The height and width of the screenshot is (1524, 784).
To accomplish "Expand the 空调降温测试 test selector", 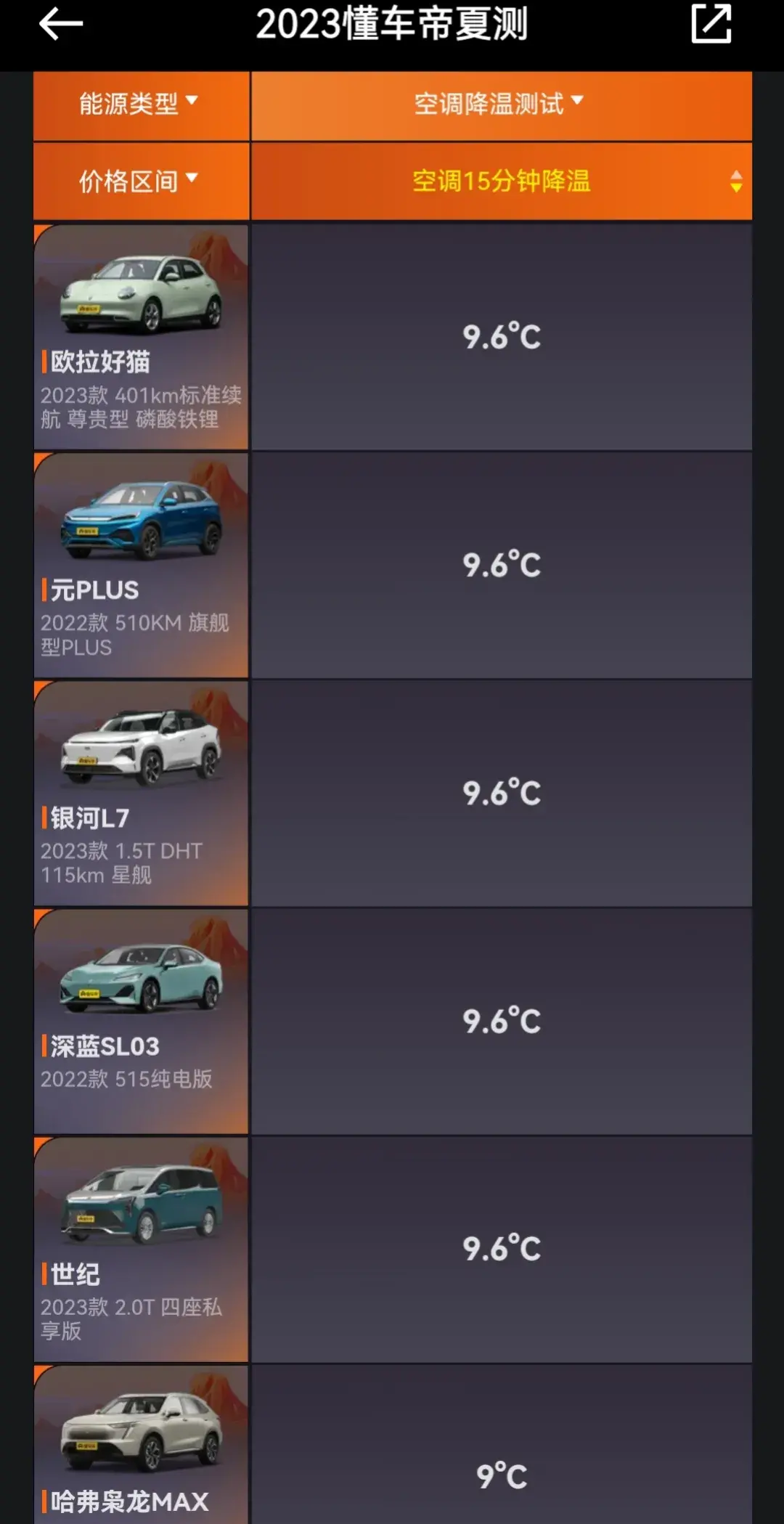I will click(500, 104).
